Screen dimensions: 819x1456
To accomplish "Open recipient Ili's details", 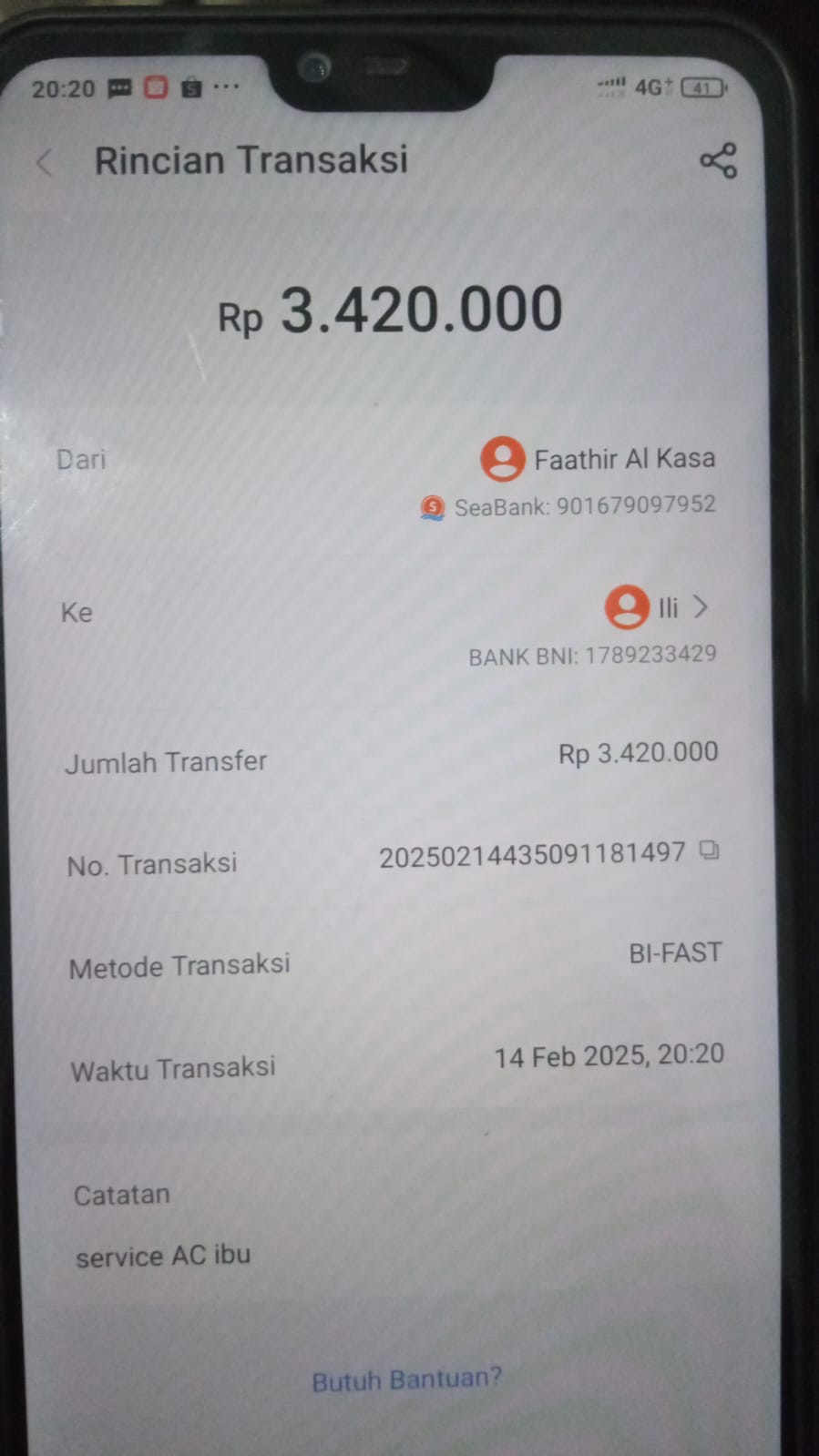I will click(x=699, y=606).
